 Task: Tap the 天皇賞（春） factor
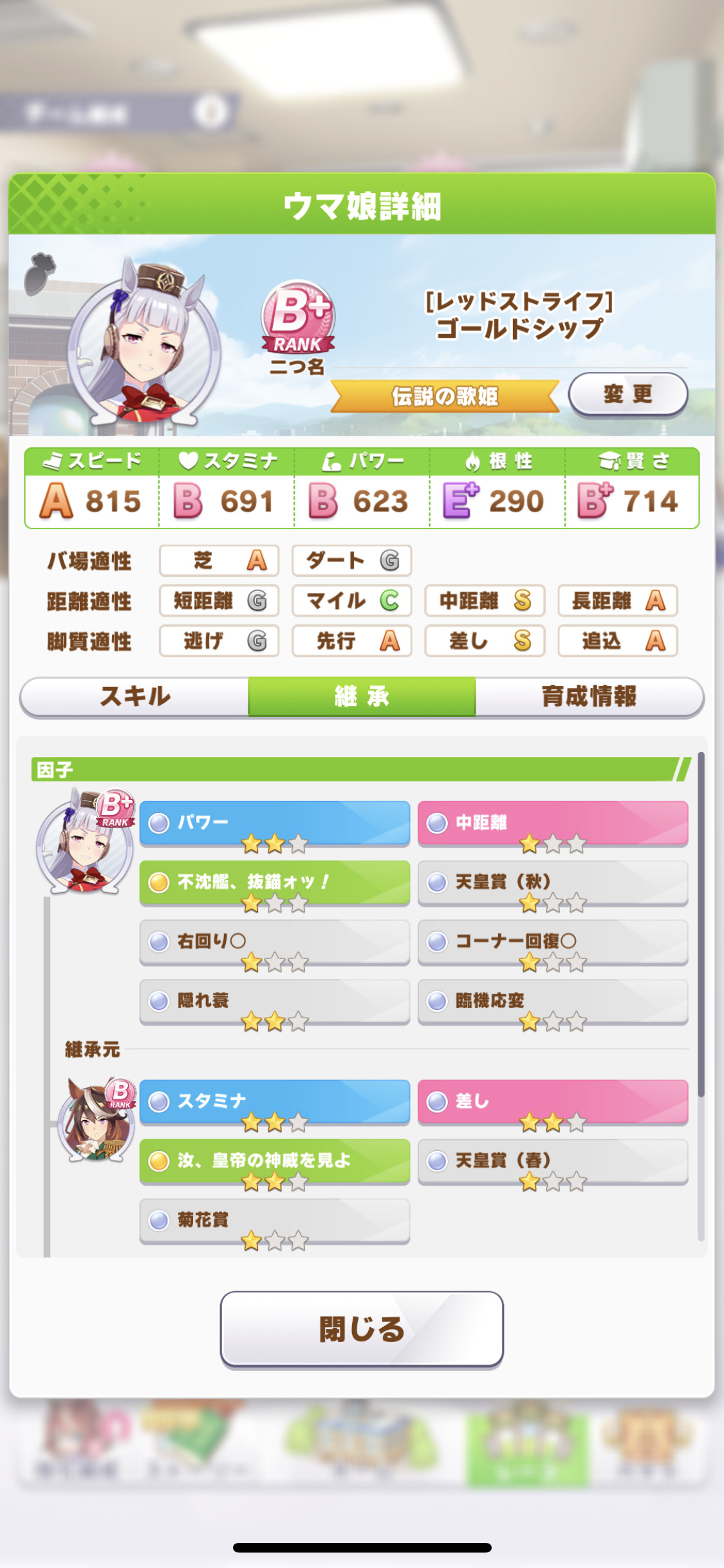553,1161
